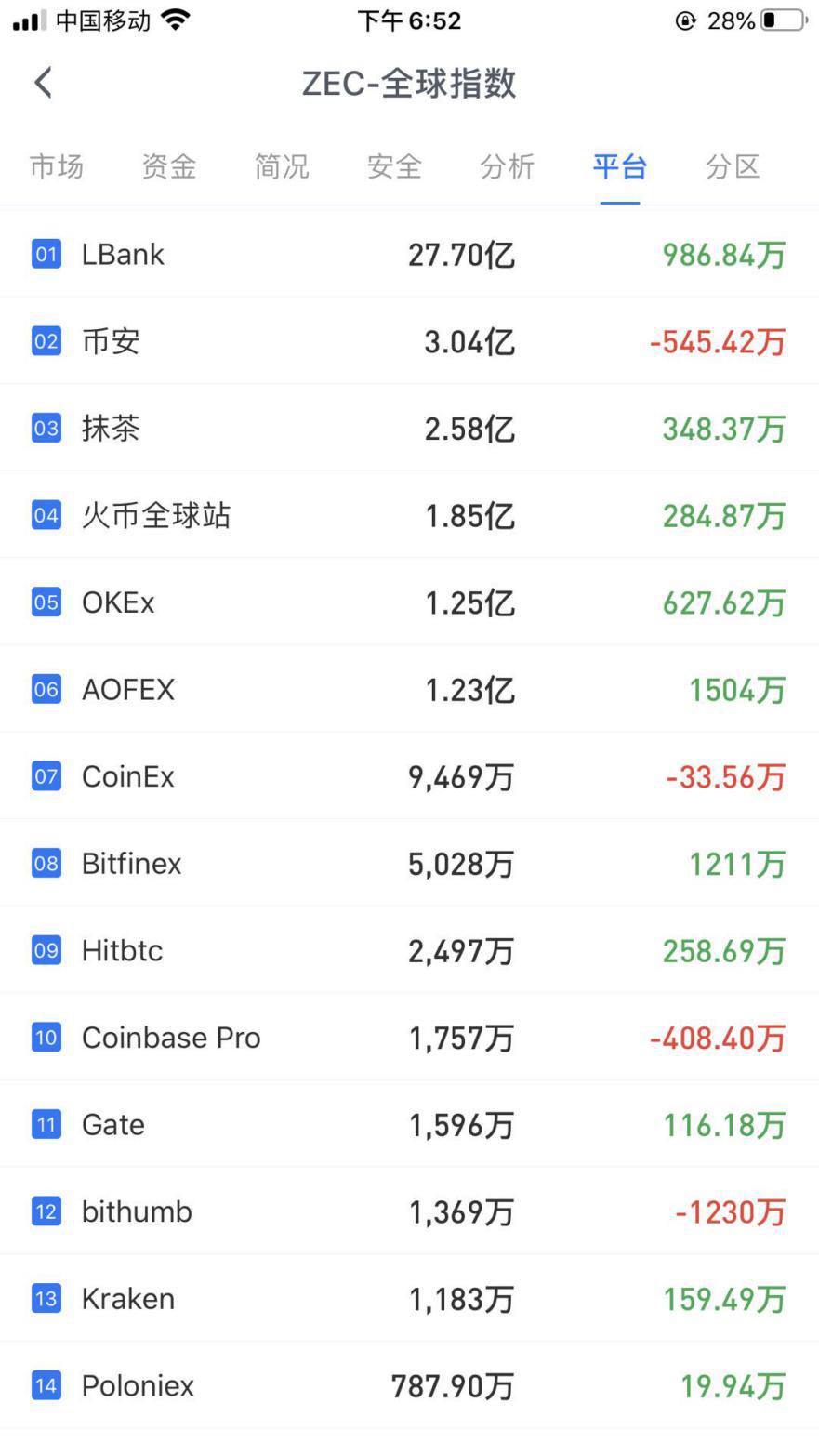
Task: Switch to the 分析 tab
Action: coord(507,166)
